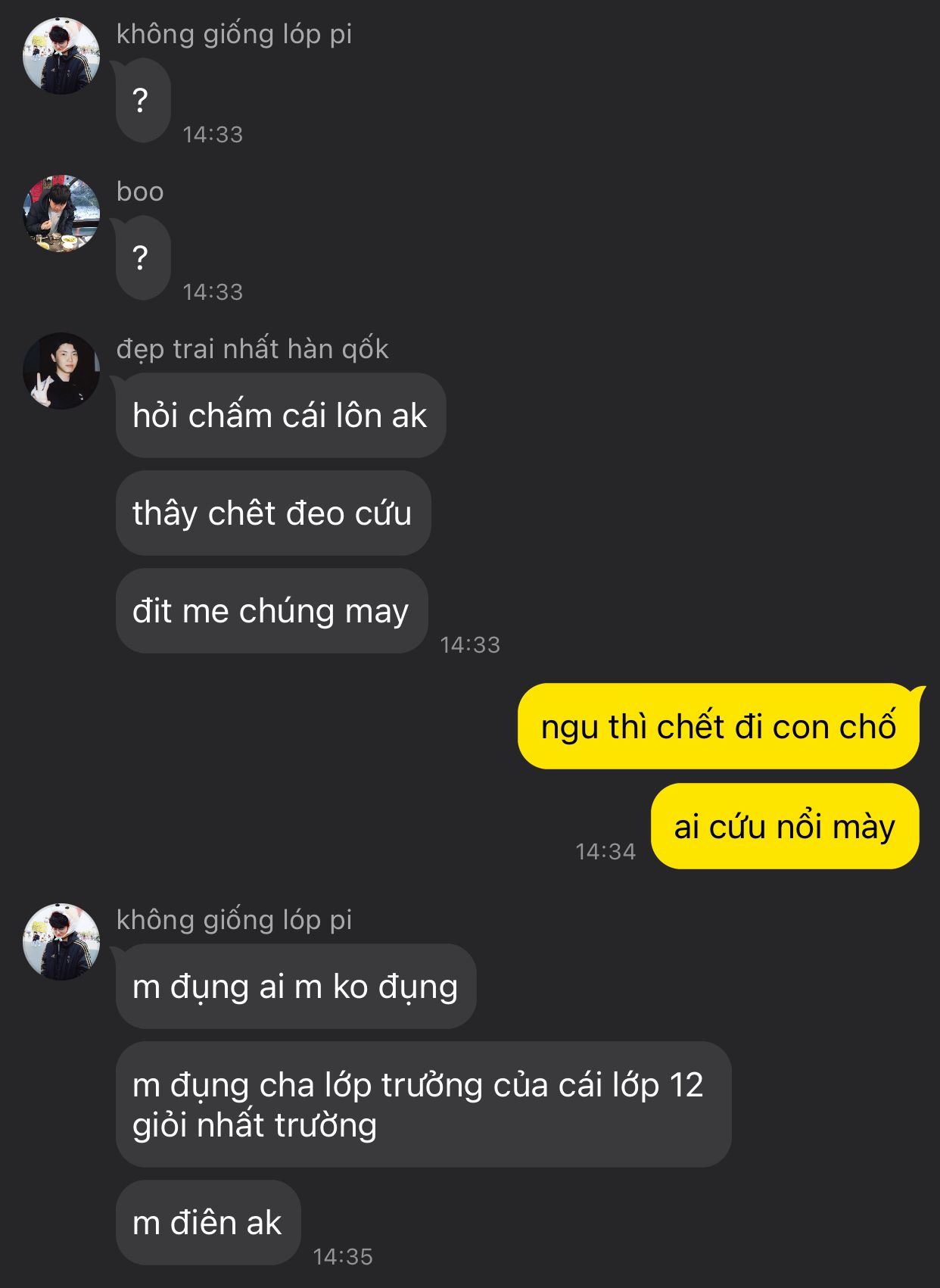
Task: Open the avatar next to "m đụng ai m ko đụng"
Action: 61,941
